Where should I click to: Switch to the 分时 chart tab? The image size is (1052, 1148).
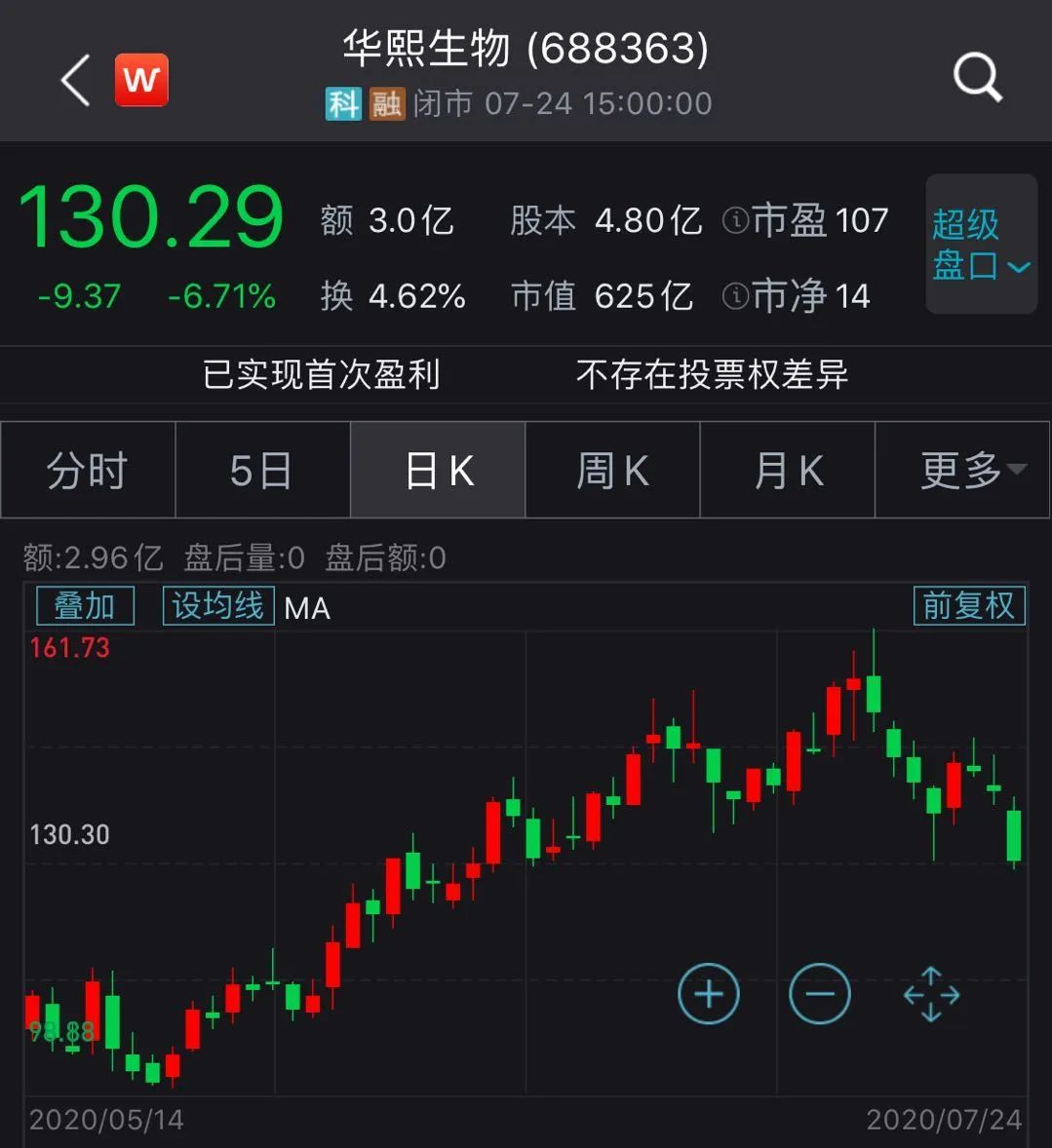click(x=88, y=471)
